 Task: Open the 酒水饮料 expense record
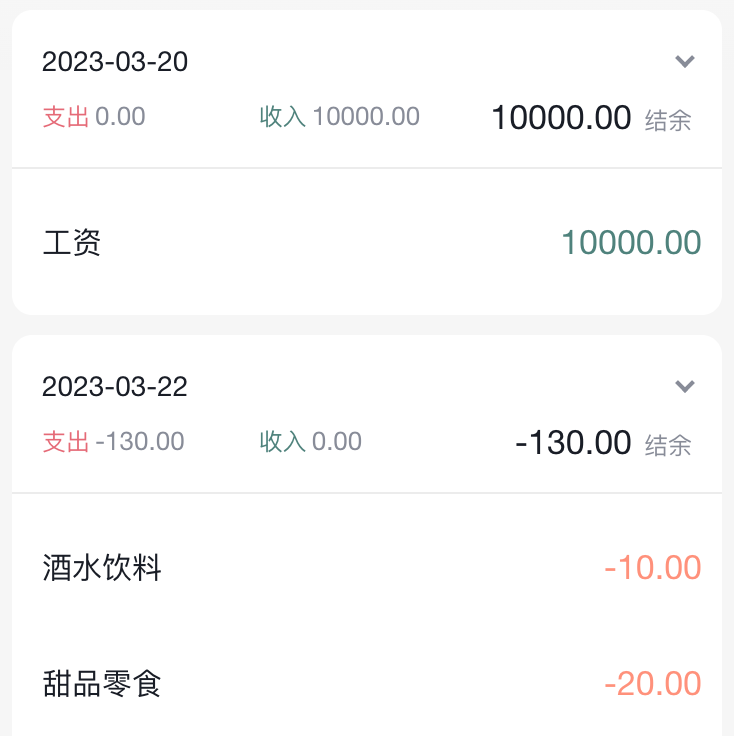click(x=100, y=567)
